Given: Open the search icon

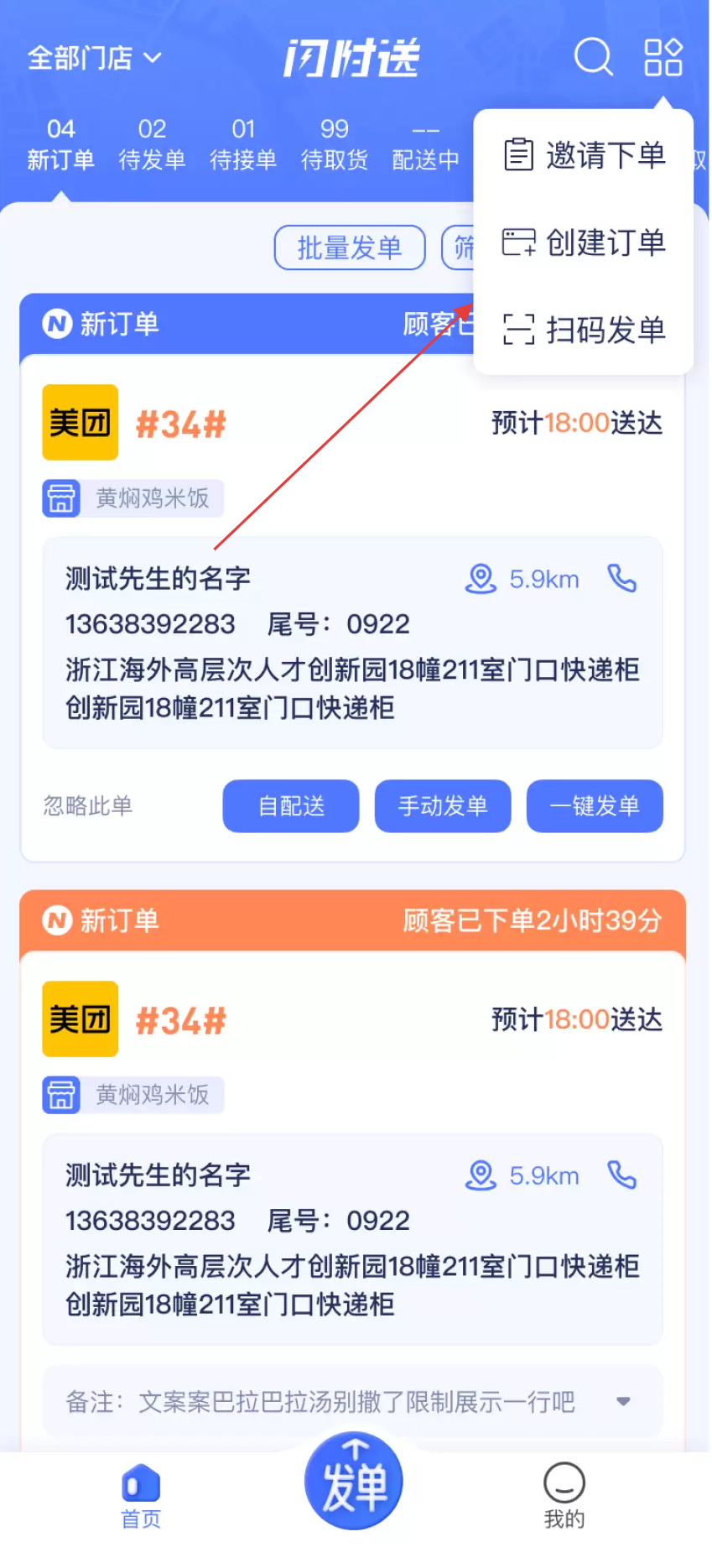Looking at the screenshot, I should pyautogui.click(x=593, y=57).
